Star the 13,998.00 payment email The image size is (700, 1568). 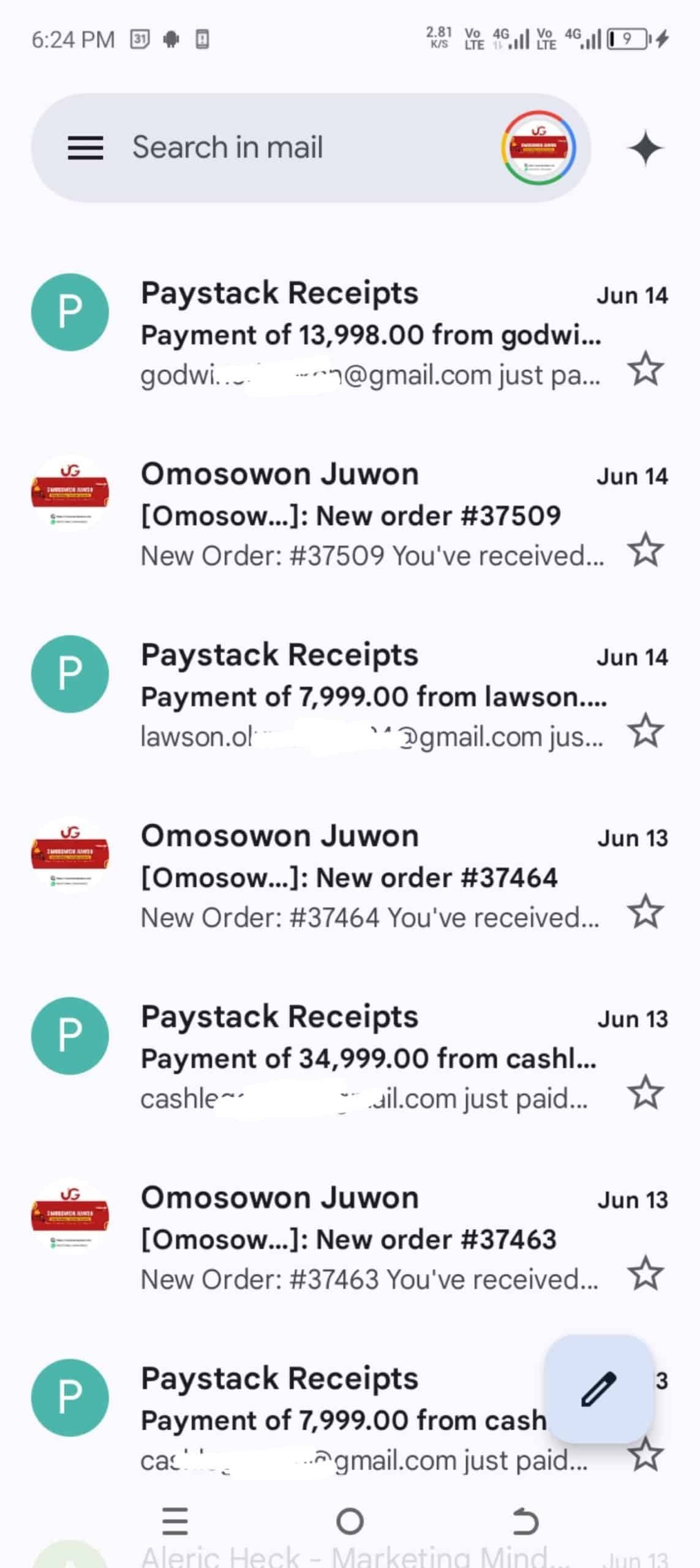pyautogui.click(x=645, y=369)
